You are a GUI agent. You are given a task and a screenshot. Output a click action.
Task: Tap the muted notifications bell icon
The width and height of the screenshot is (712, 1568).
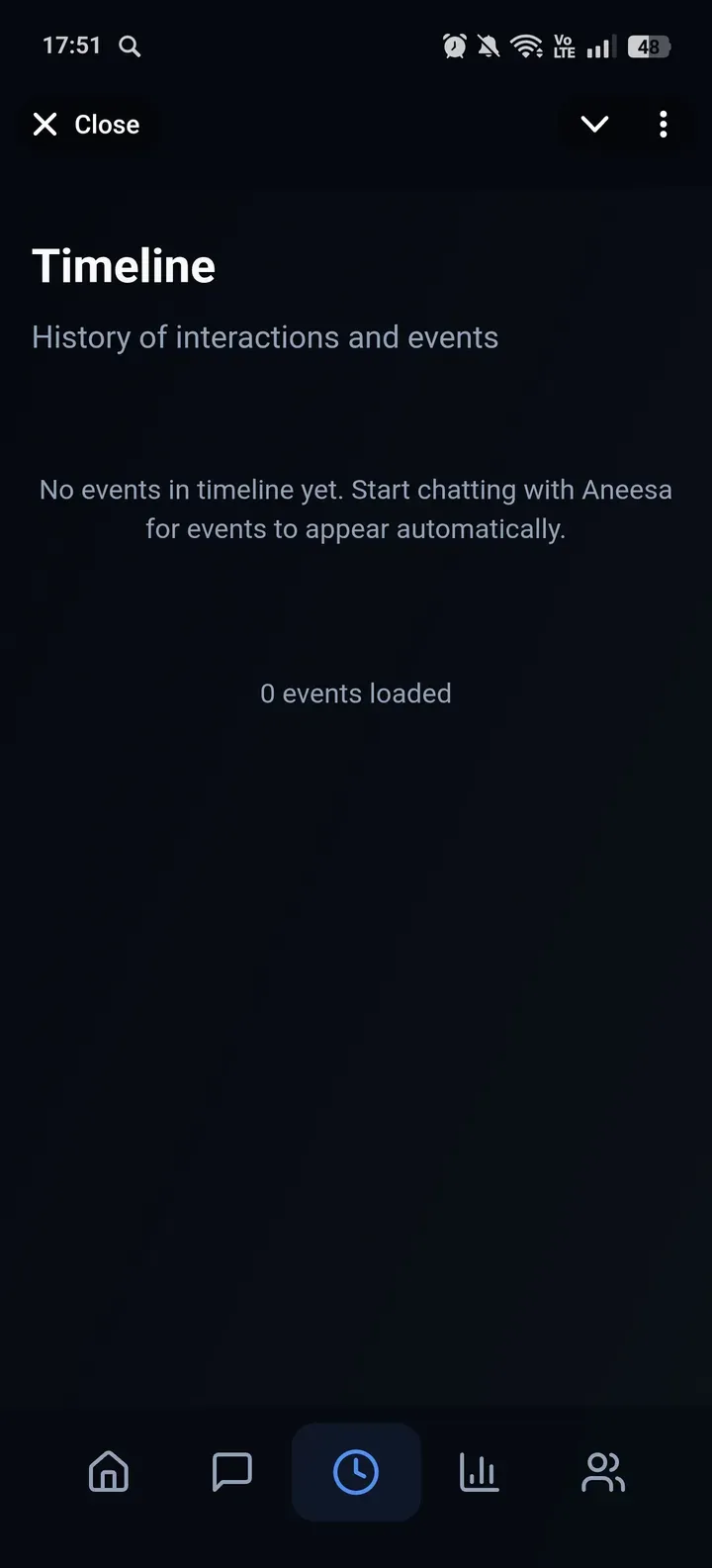[488, 46]
